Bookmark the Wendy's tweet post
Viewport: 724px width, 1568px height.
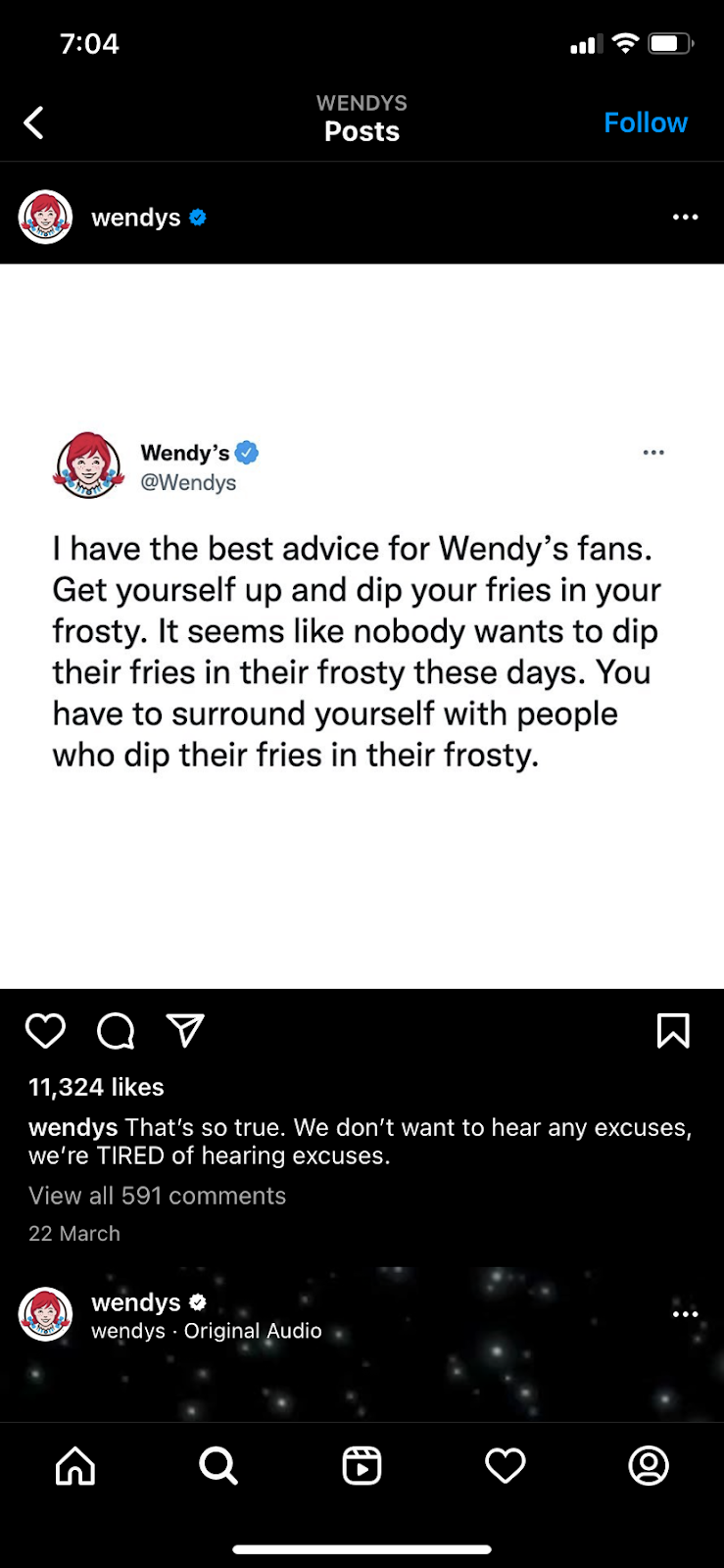click(673, 1031)
